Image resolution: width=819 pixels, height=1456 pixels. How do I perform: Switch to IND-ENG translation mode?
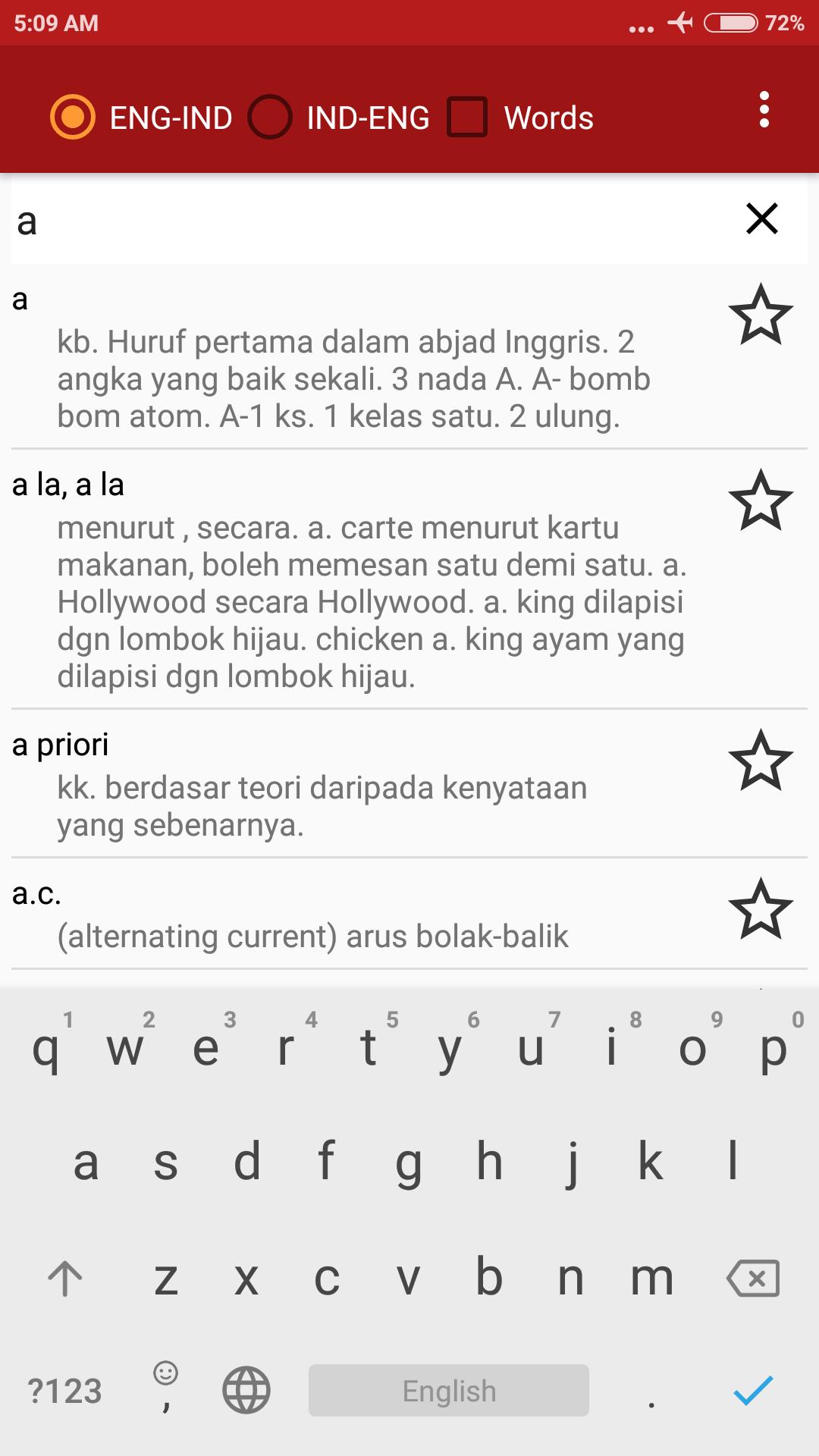(270, 118)
